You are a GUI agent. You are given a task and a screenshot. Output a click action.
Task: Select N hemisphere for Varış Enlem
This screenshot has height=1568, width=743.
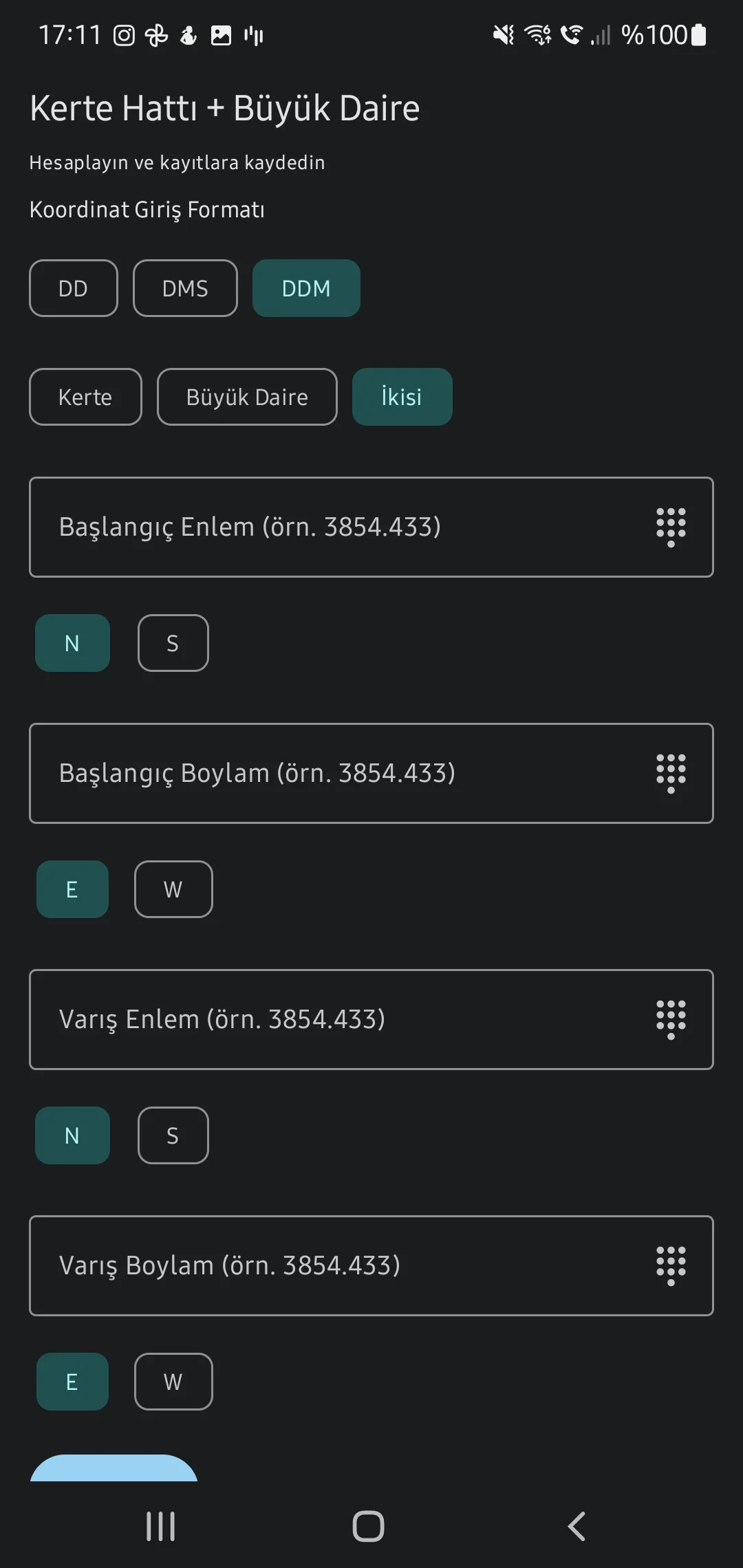coord(72,1135)
